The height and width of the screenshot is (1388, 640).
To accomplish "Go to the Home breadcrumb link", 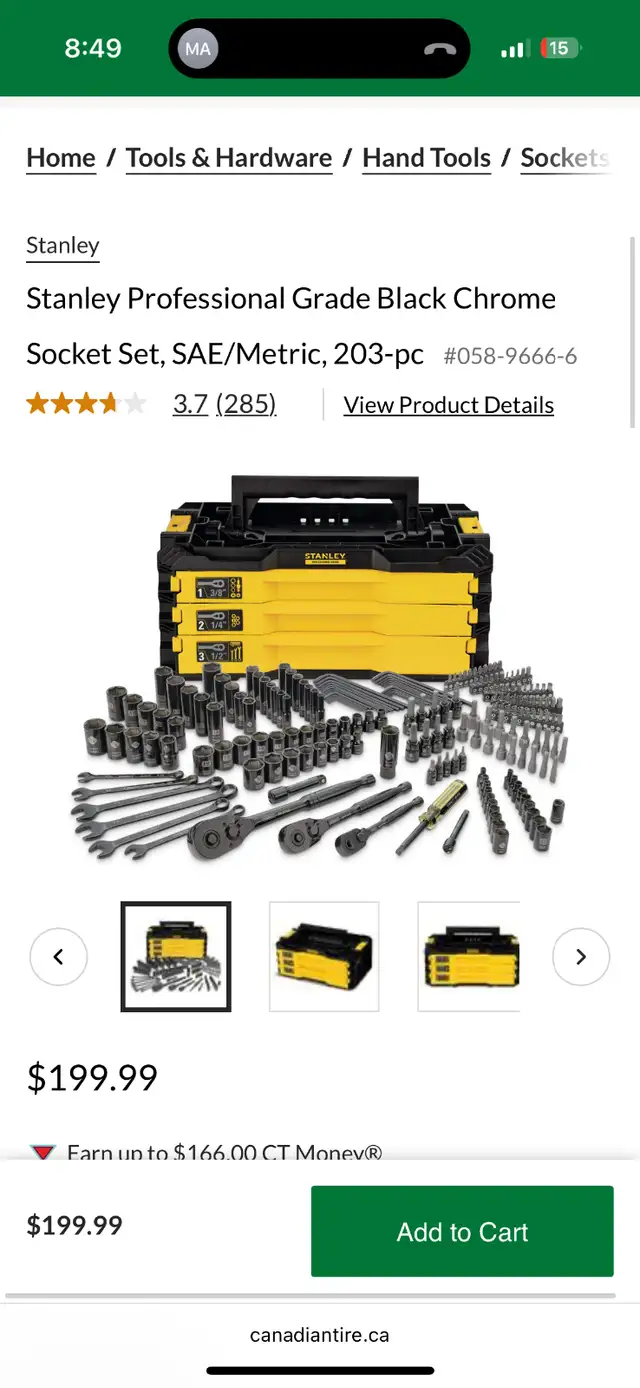I will 61,158.
